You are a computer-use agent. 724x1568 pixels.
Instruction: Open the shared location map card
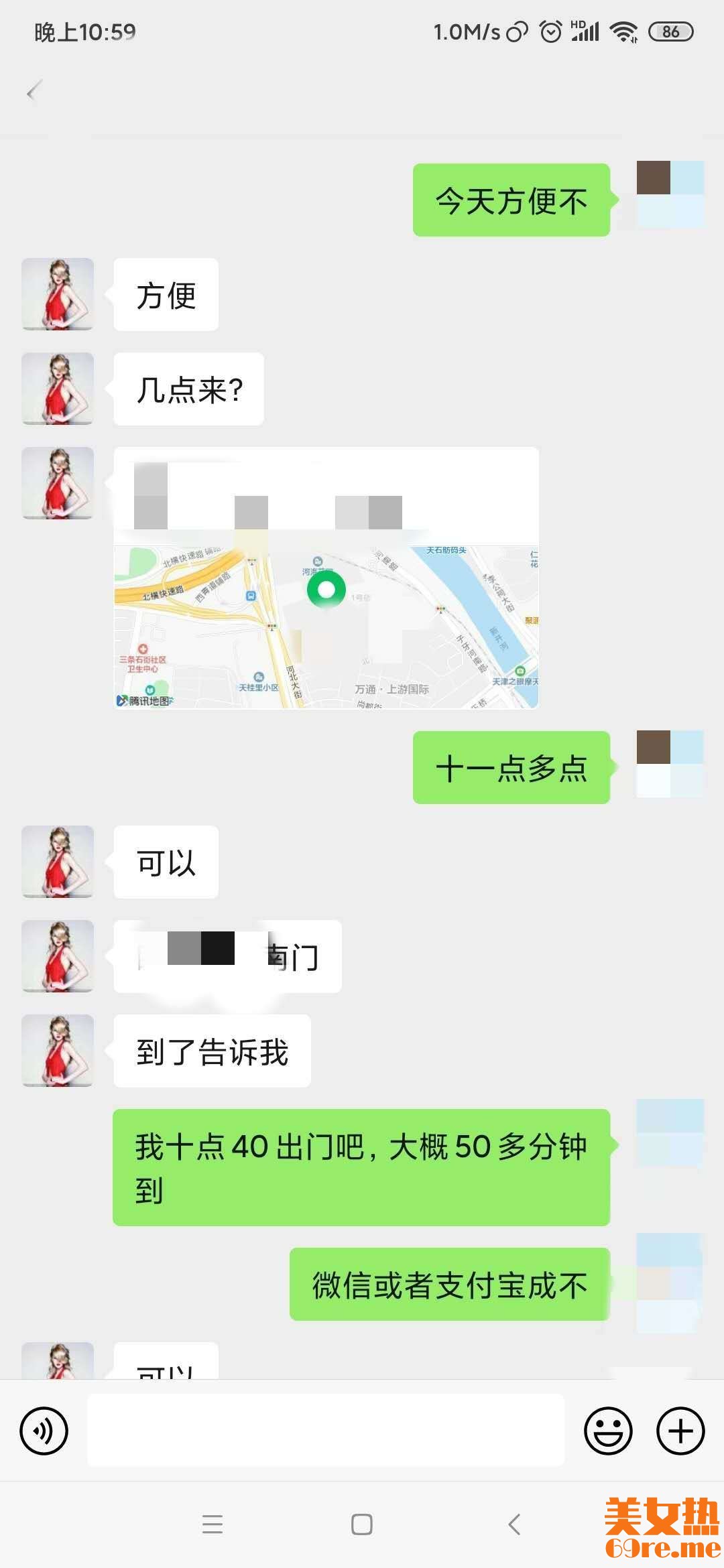(x=326, y=578)
